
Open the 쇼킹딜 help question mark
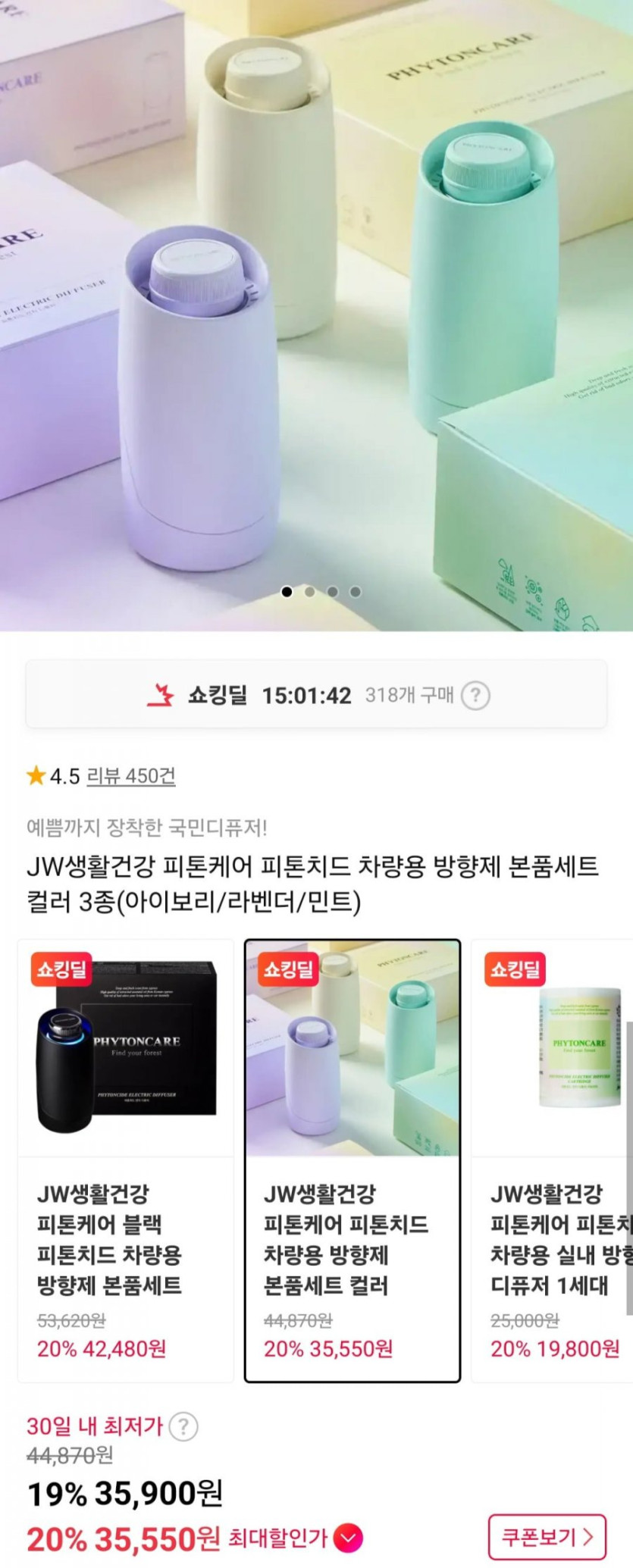pos(475,695)
